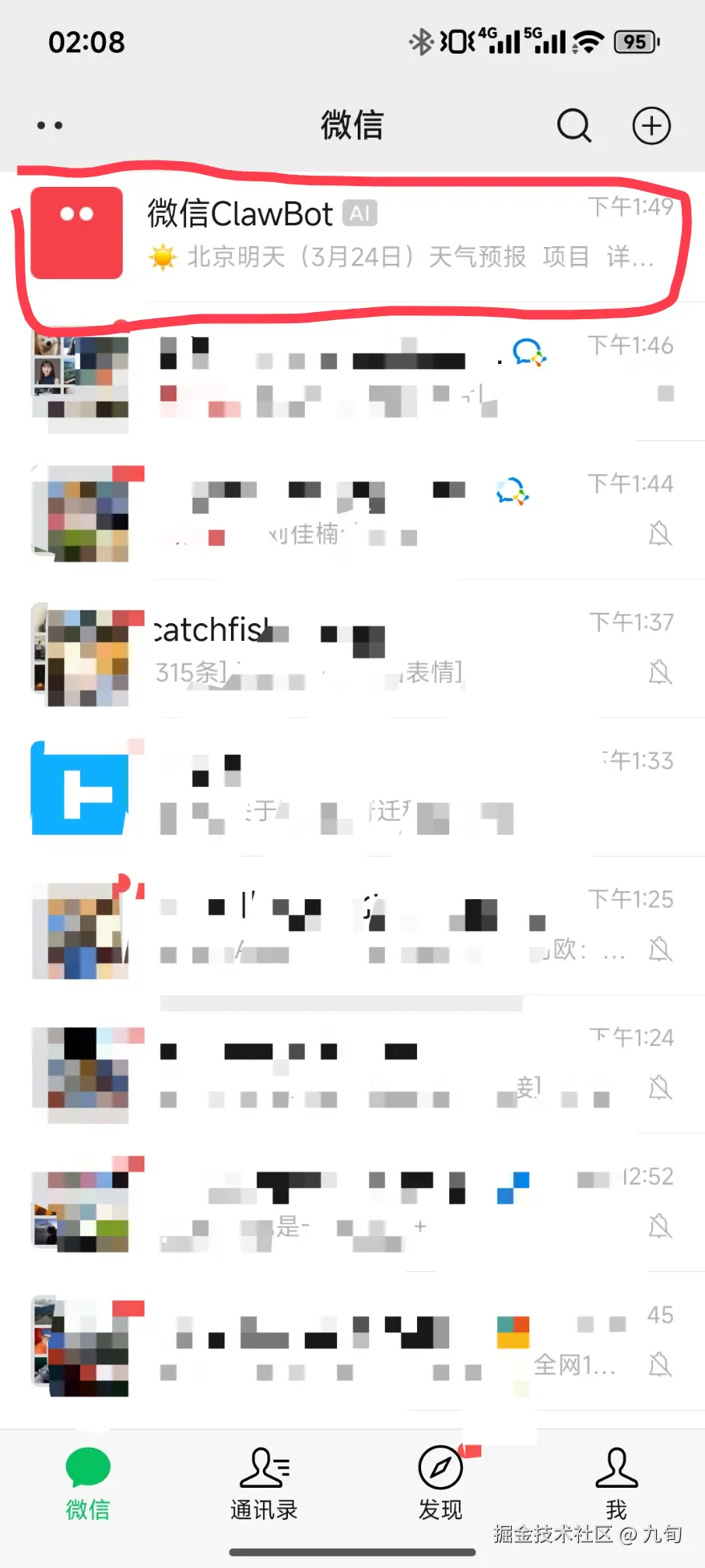Switch to the 发现 tab
Screen dimensions: 705x1568
[440, 1484]
